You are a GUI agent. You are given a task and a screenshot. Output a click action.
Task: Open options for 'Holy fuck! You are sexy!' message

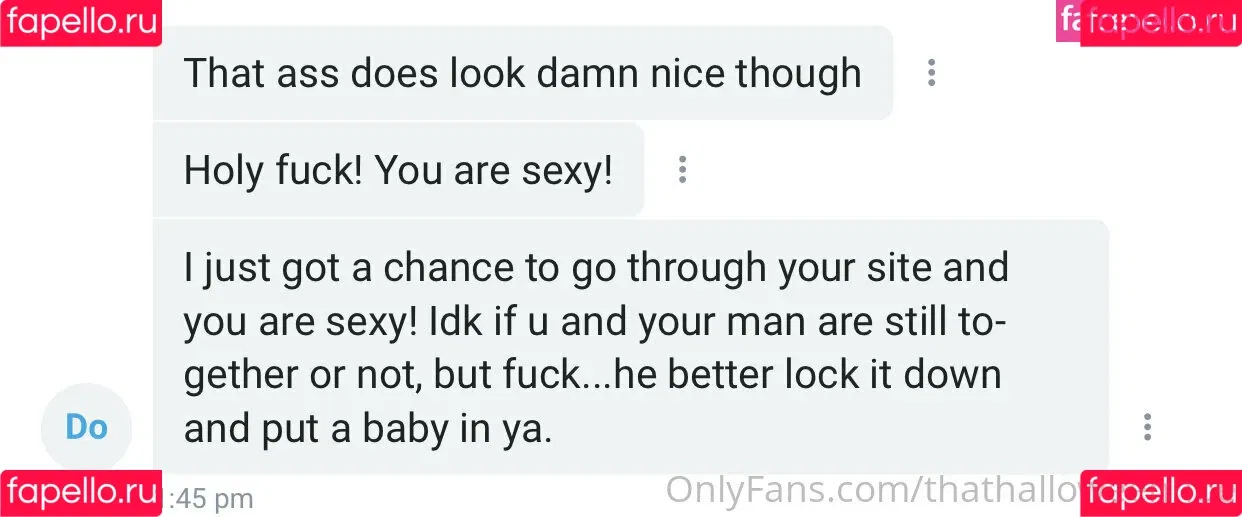pos(682,170)
